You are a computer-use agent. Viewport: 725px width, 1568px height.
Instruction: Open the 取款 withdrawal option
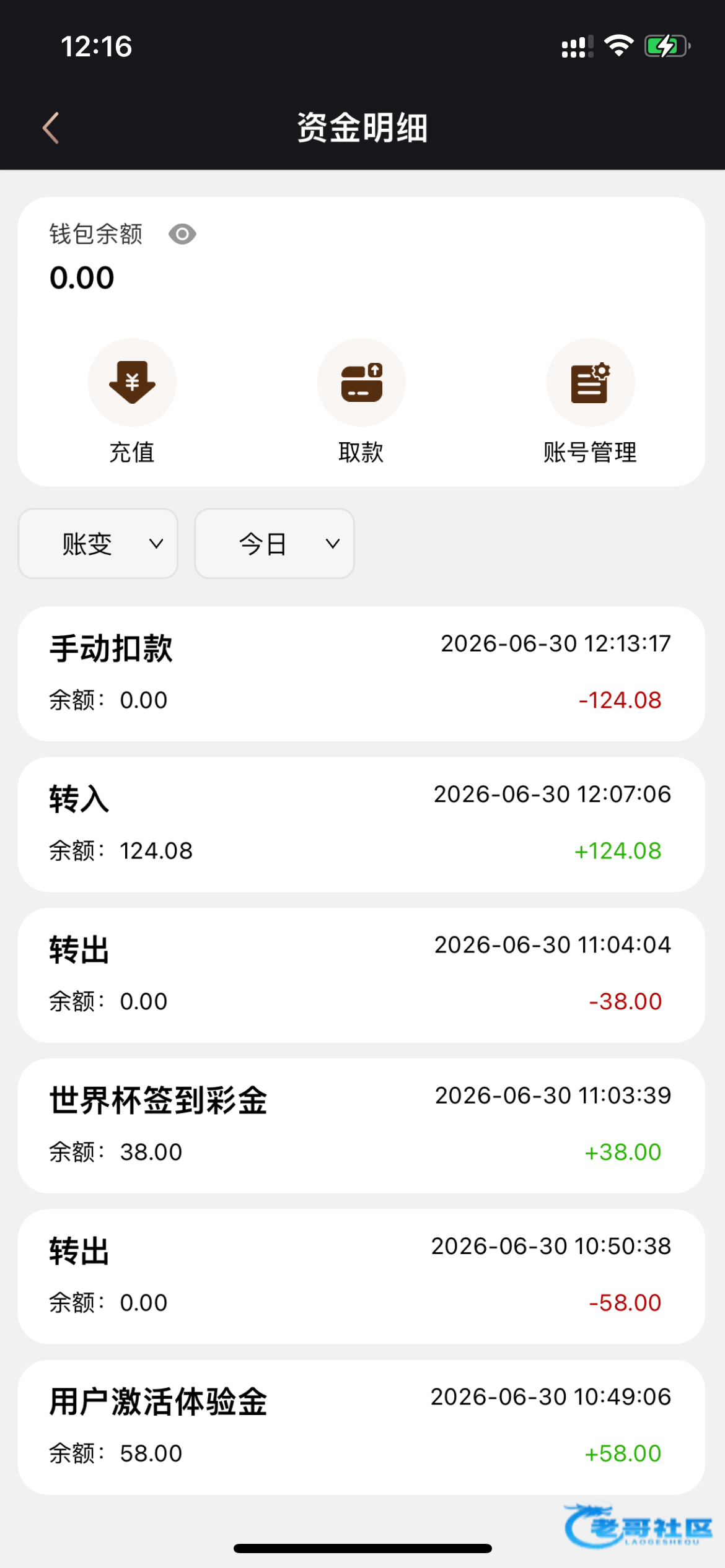pos(361,401)
